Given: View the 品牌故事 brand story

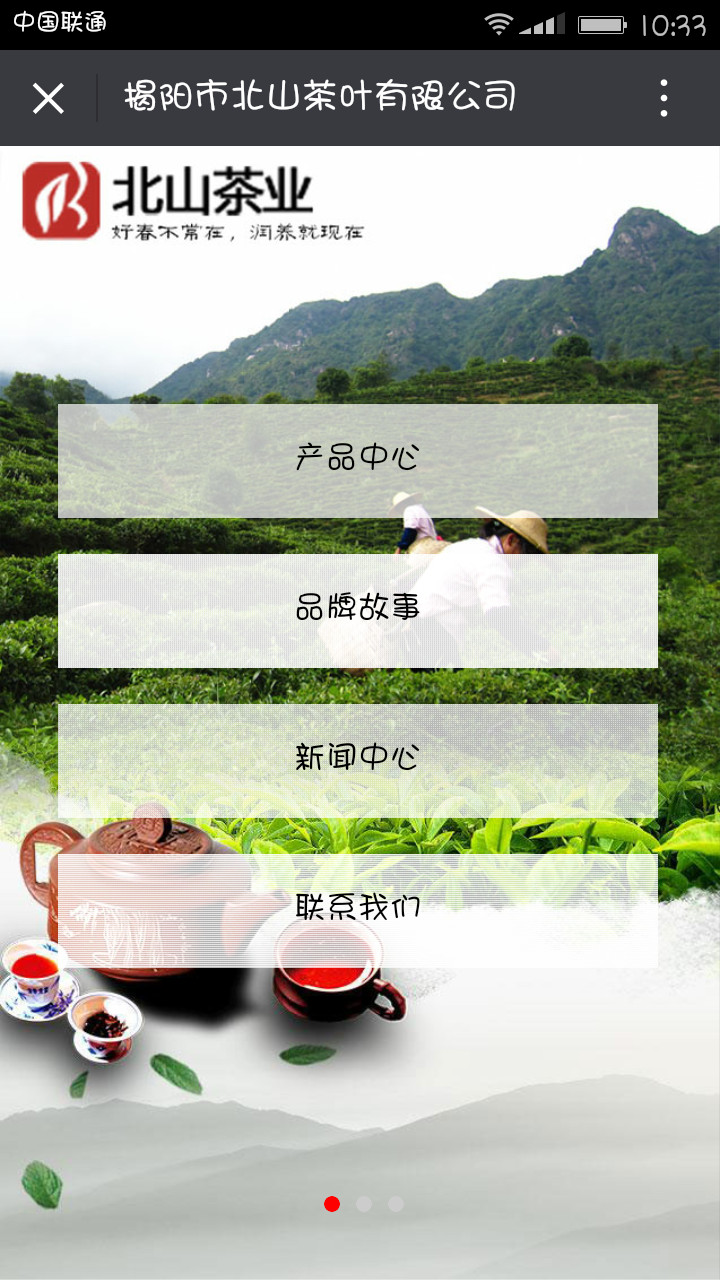Looking at the screenshot, I should pos(358,610).
